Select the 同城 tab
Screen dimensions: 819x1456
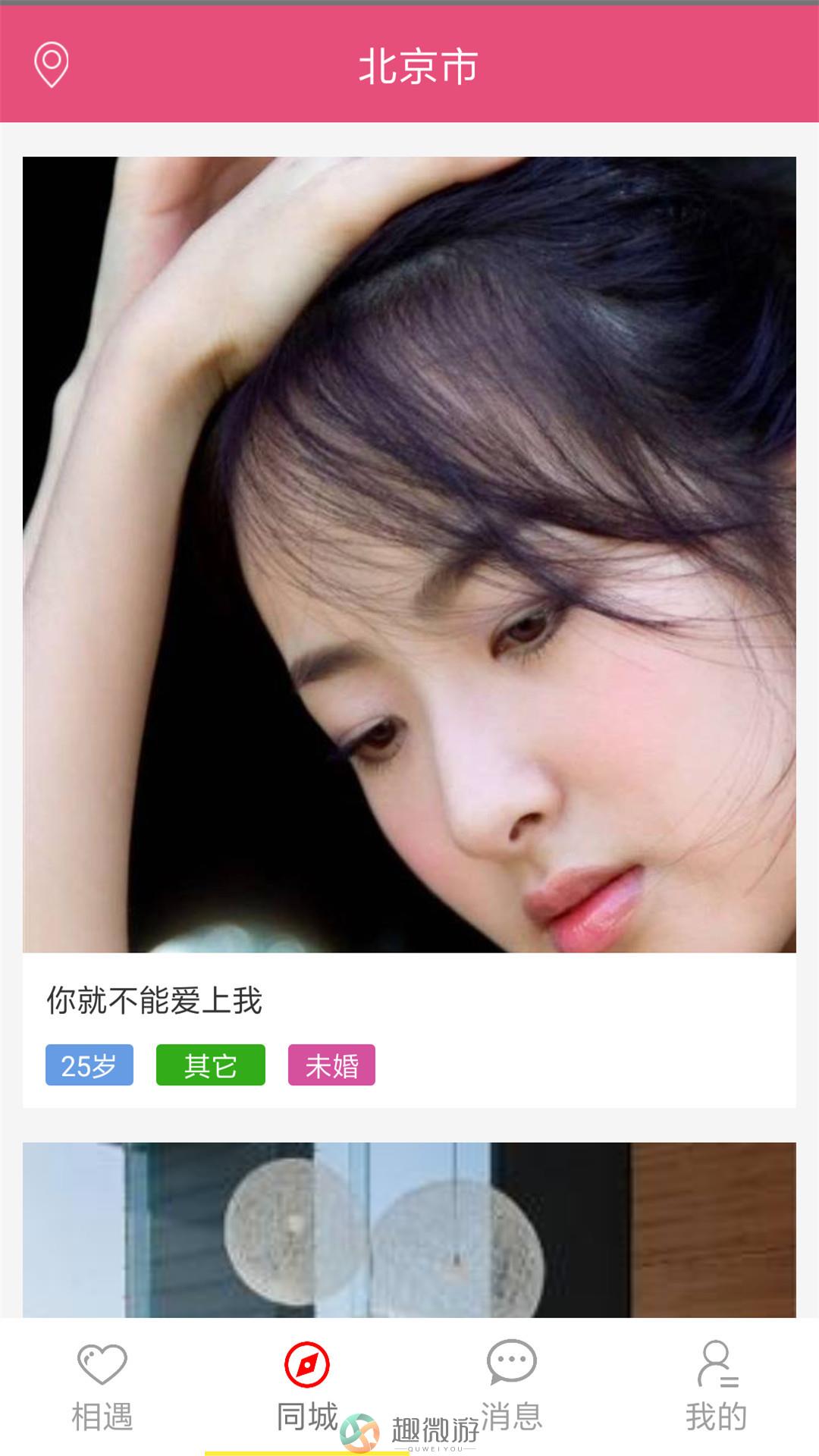pos(307,1386)
